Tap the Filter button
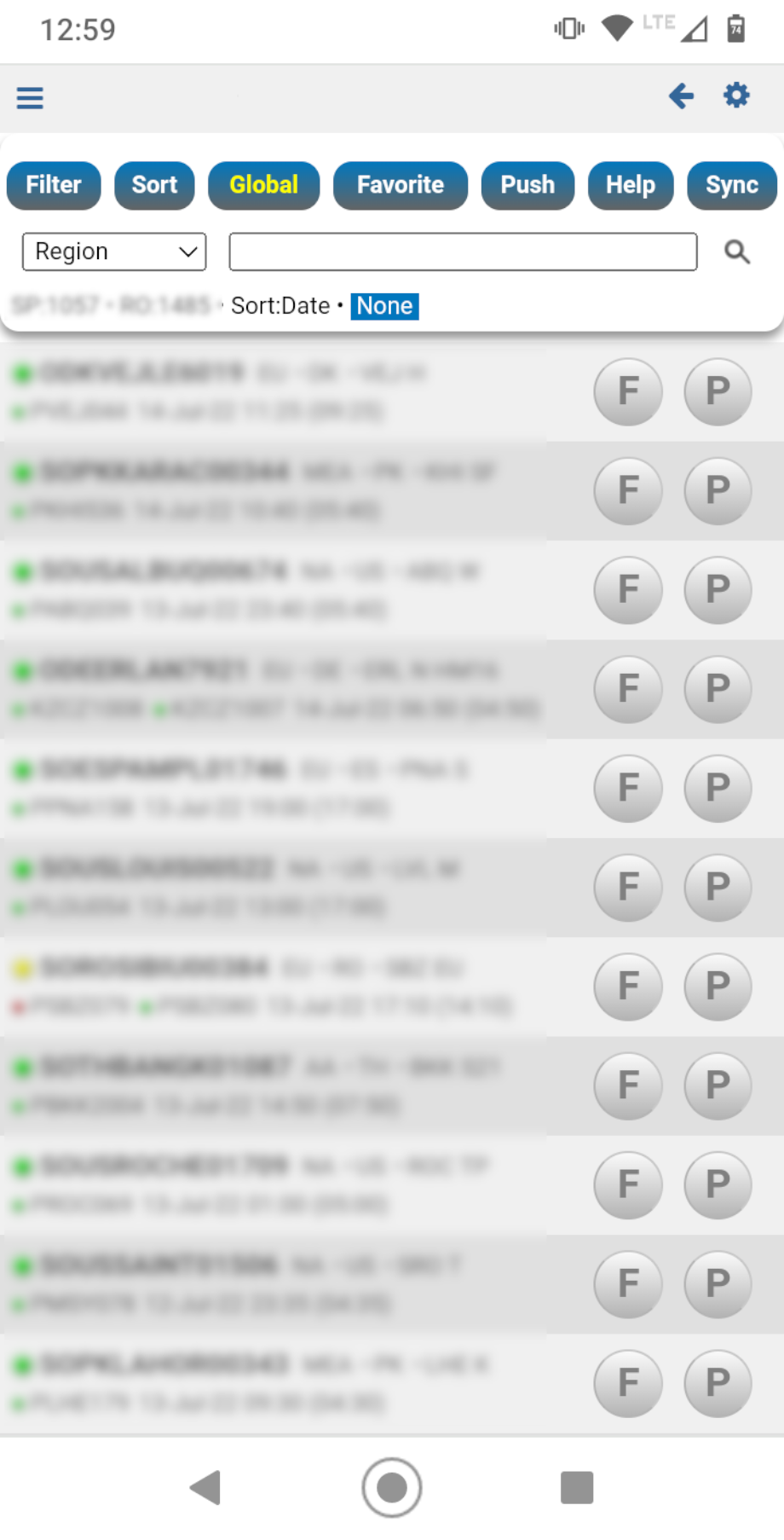The image size is (784, 1540). click(54, 185)
